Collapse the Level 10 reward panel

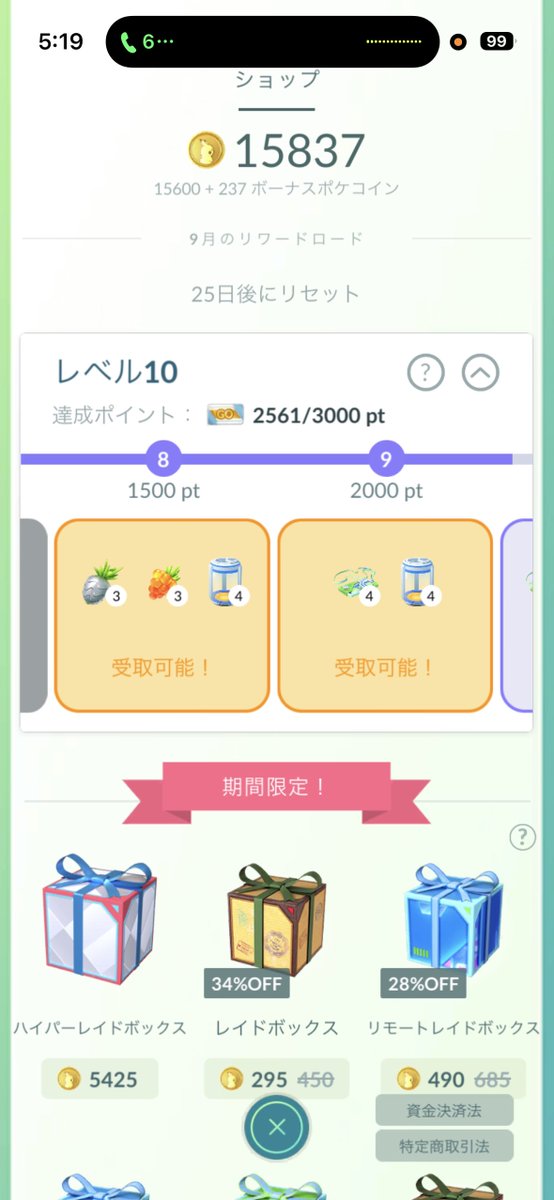(480, 374)
